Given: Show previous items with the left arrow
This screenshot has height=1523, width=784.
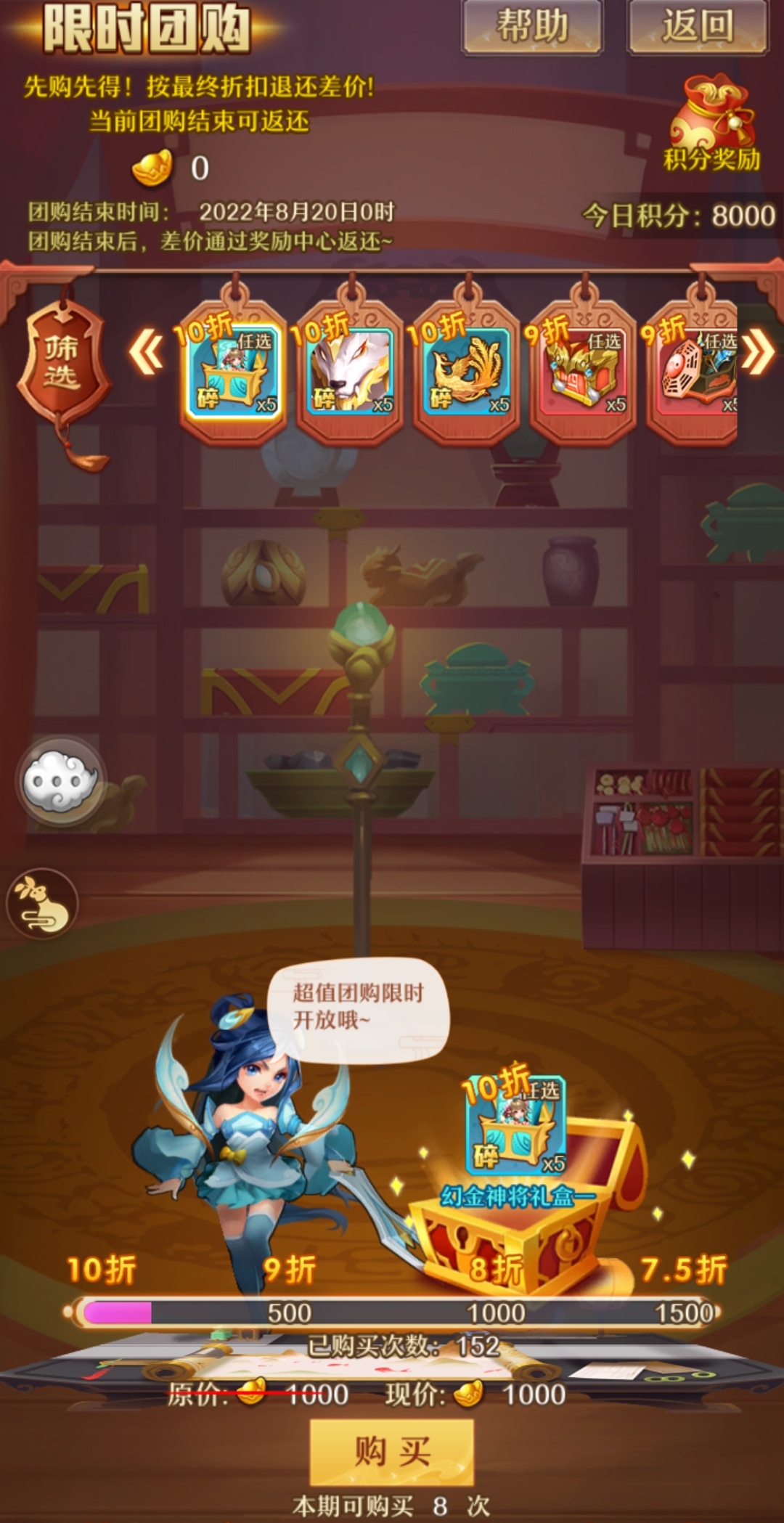Looking at the screenshot, I should (146, 352).
